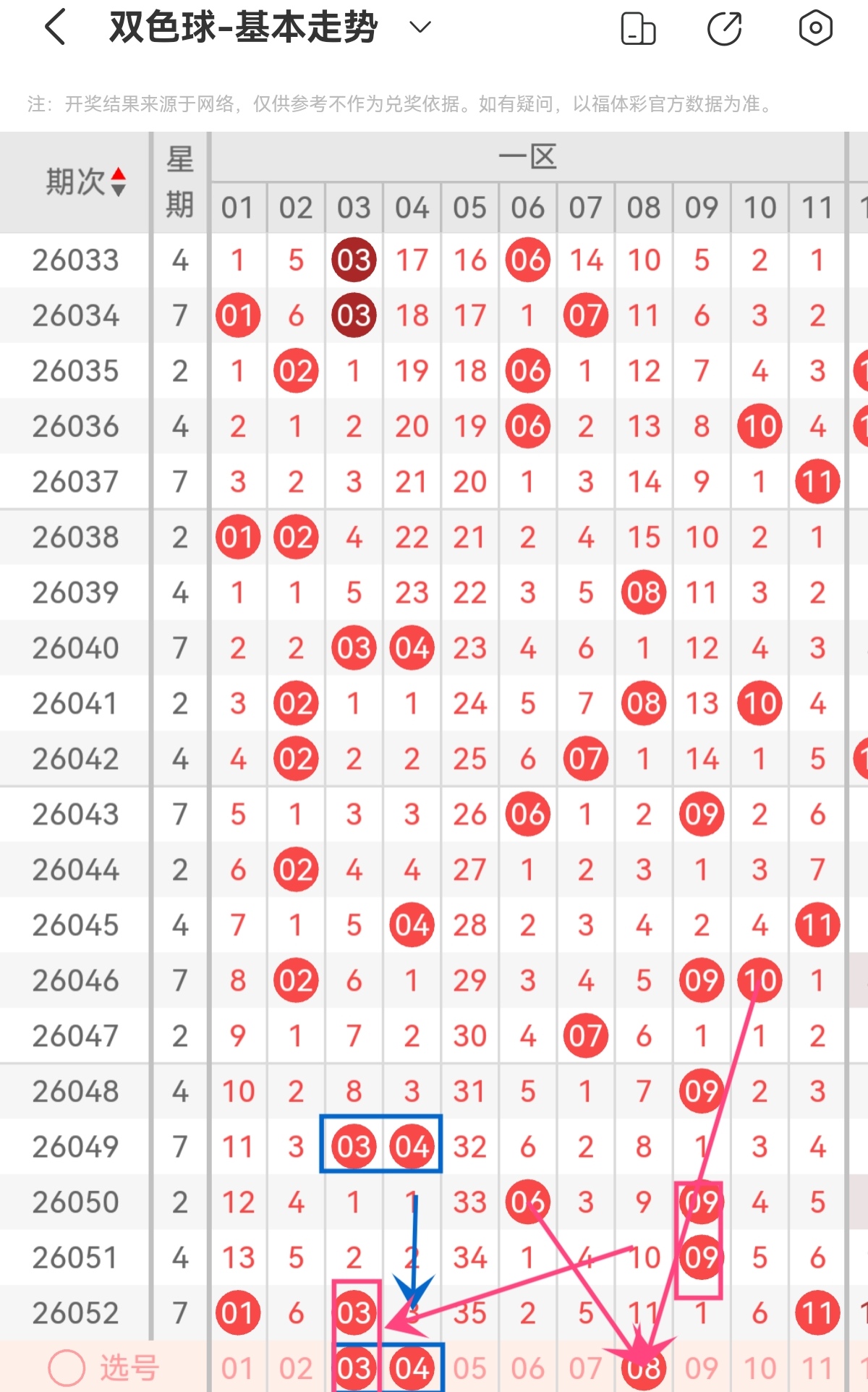The image size is (868, 1392).
Task: Pick number 01 in the selection row
Action: click(238, 1368)
